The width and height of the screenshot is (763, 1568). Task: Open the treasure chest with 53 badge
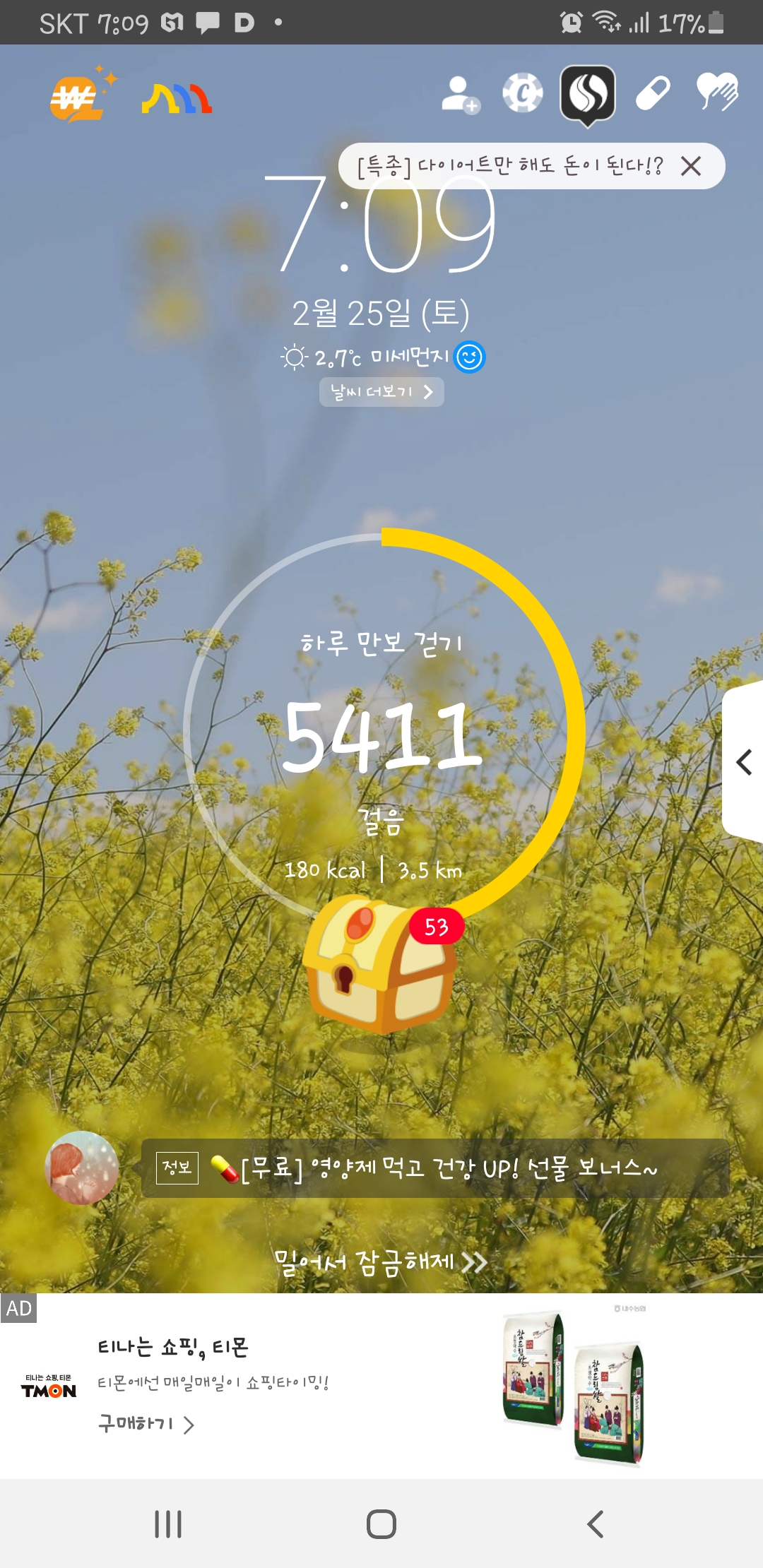(x=380, y=964)
